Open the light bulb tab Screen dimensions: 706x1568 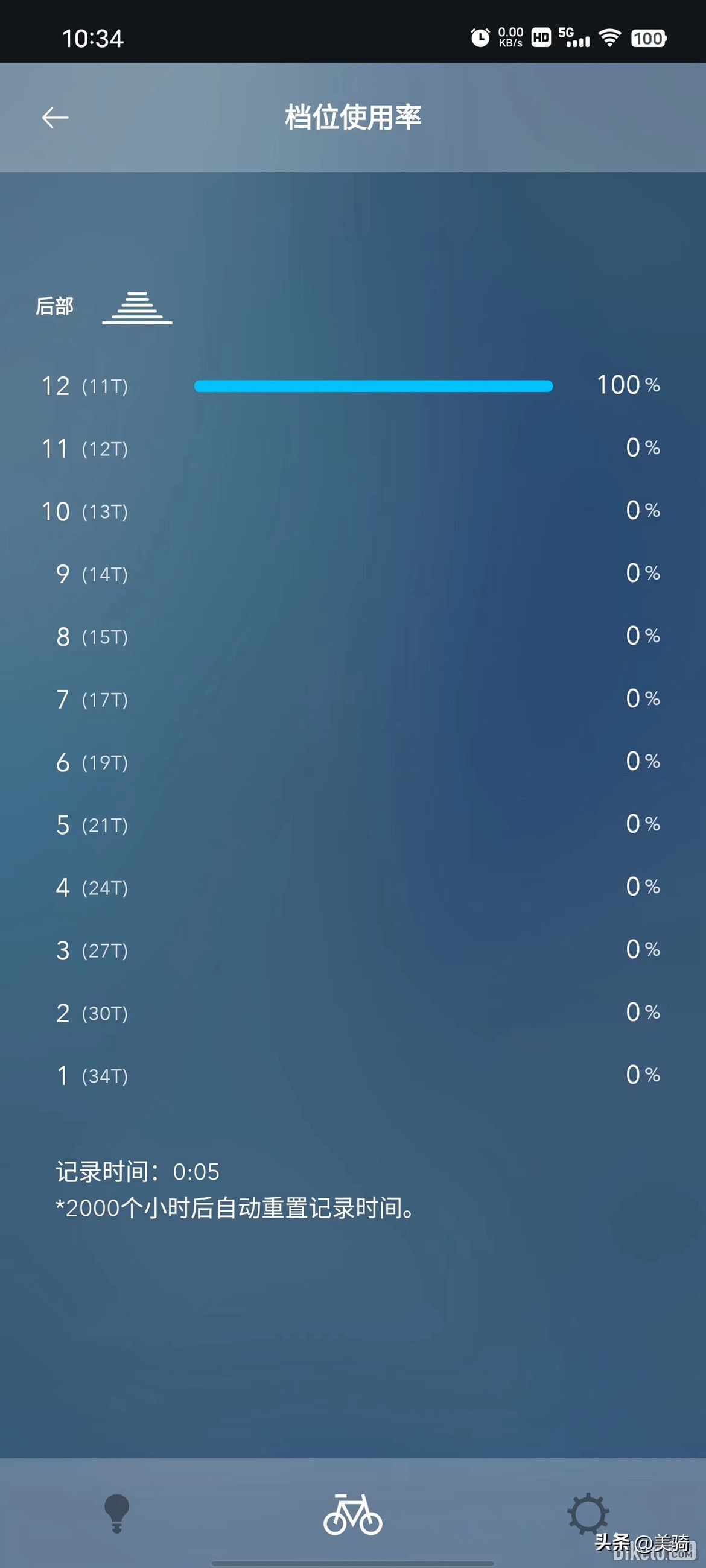point(117,1514)
